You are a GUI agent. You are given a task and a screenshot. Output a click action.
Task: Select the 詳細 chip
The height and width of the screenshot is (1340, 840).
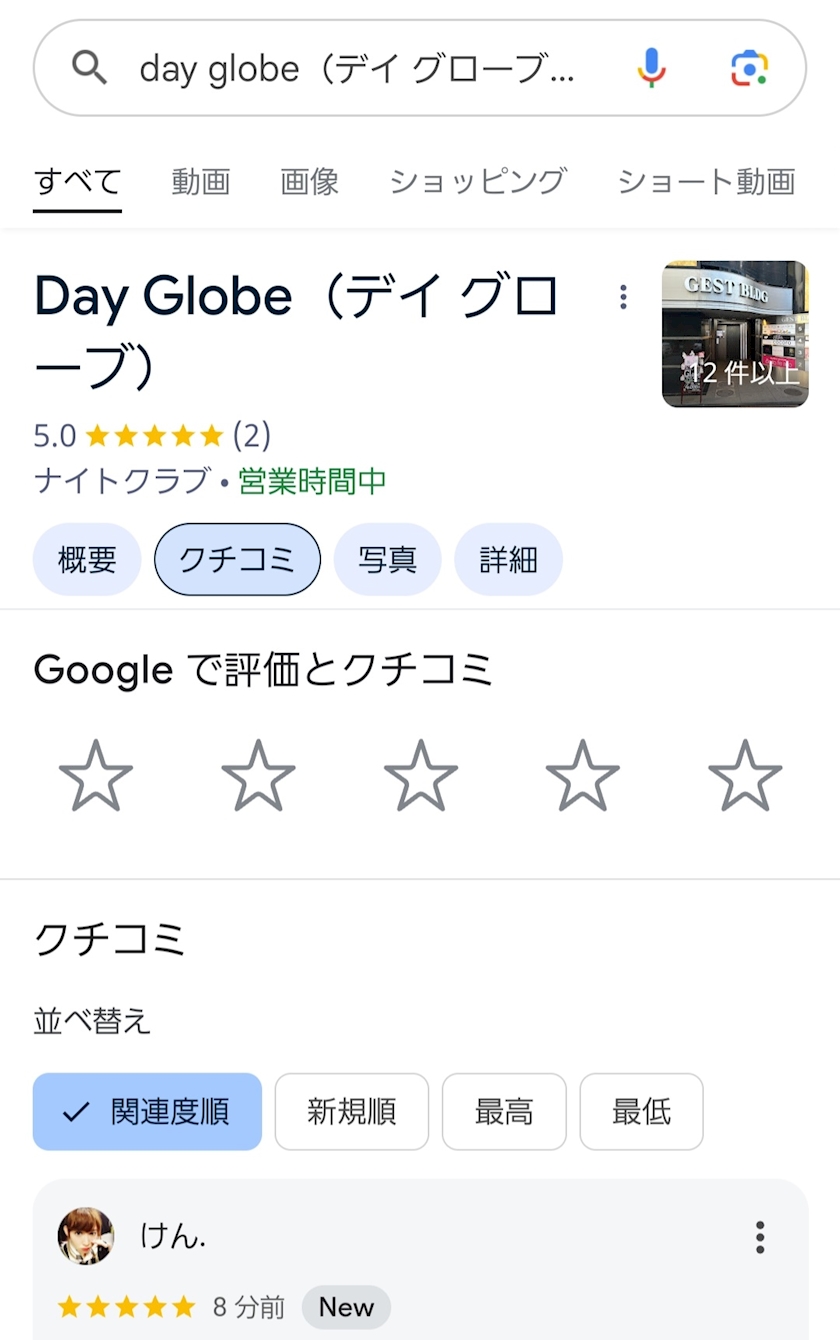pyautogui.click(x=508, y=560)
